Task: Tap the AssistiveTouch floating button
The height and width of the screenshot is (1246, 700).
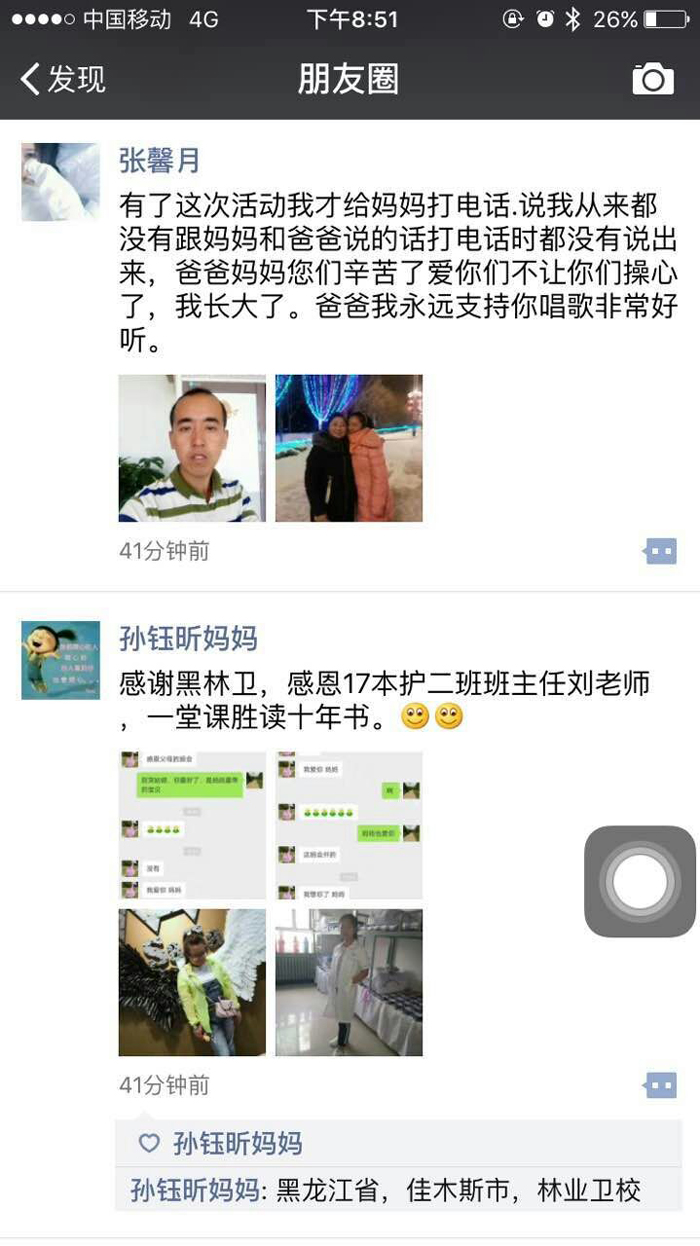Action: click(640, 881)
